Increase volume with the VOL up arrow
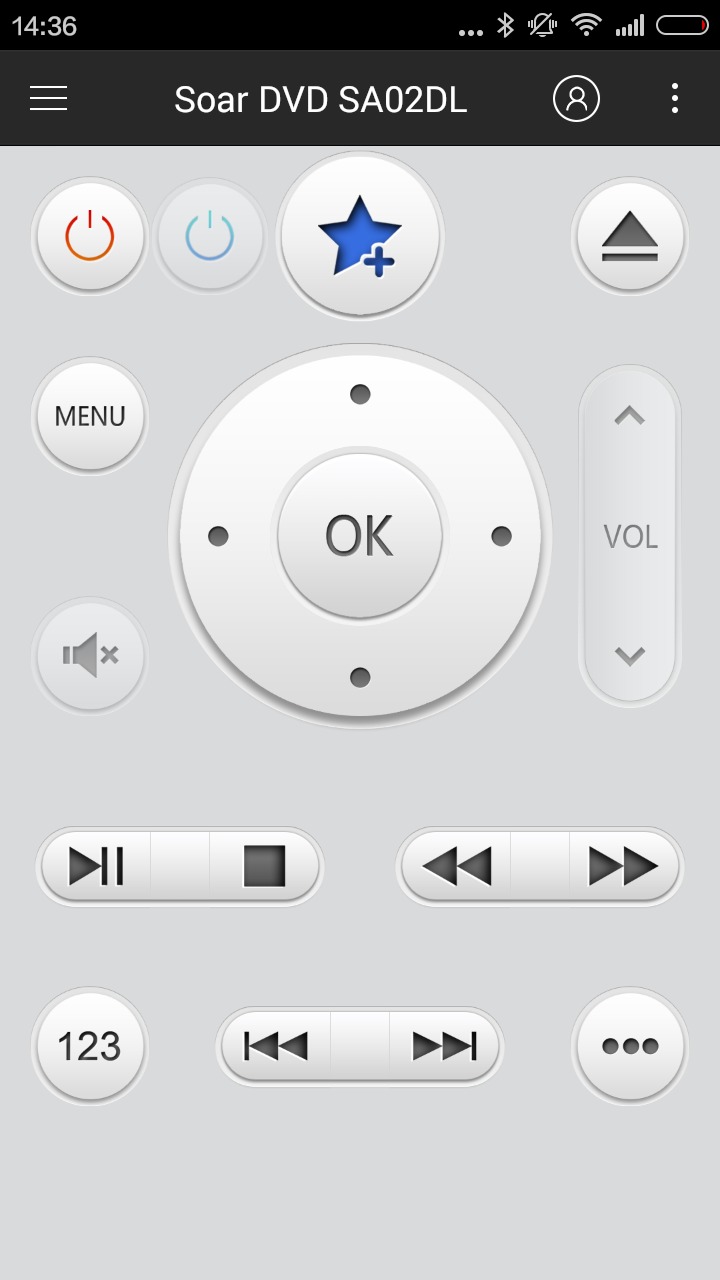 click(630, 416)
